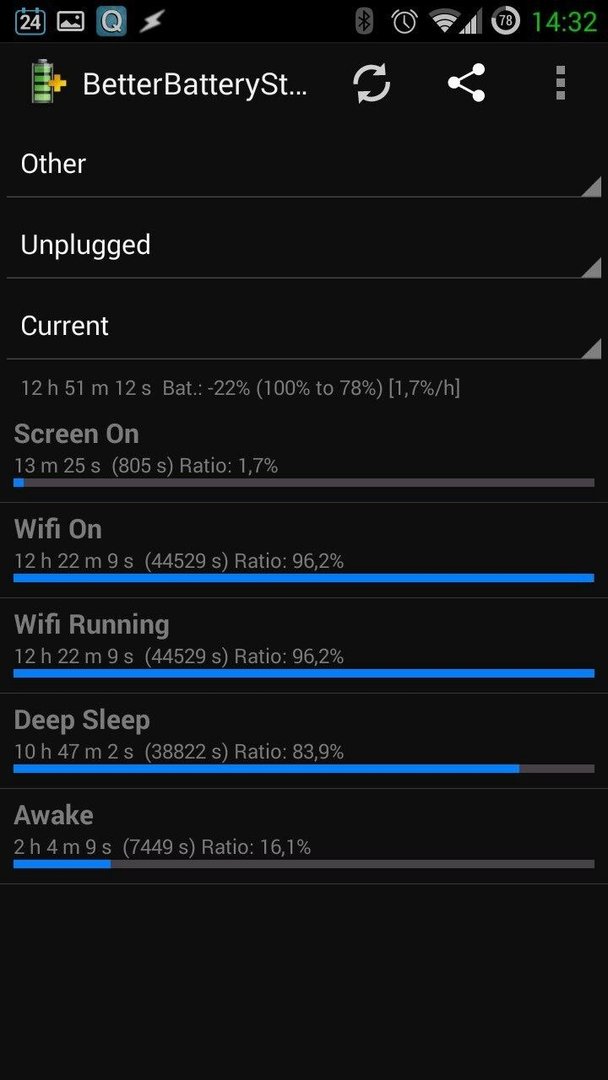Open the overflow menu
This screenshot has height=1080, width=608.
click(560, 83)
